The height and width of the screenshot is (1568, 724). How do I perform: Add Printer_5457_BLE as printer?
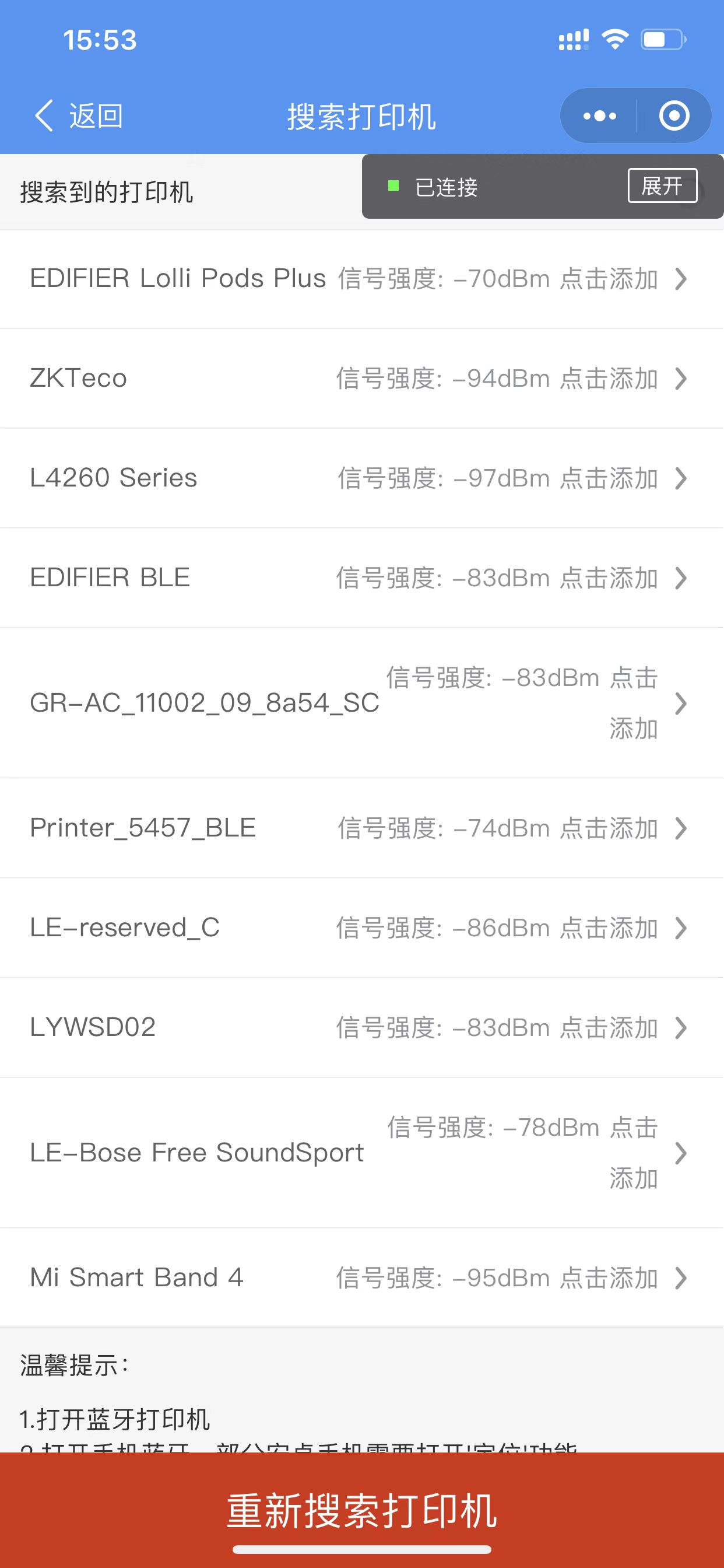tap(362, 828)
